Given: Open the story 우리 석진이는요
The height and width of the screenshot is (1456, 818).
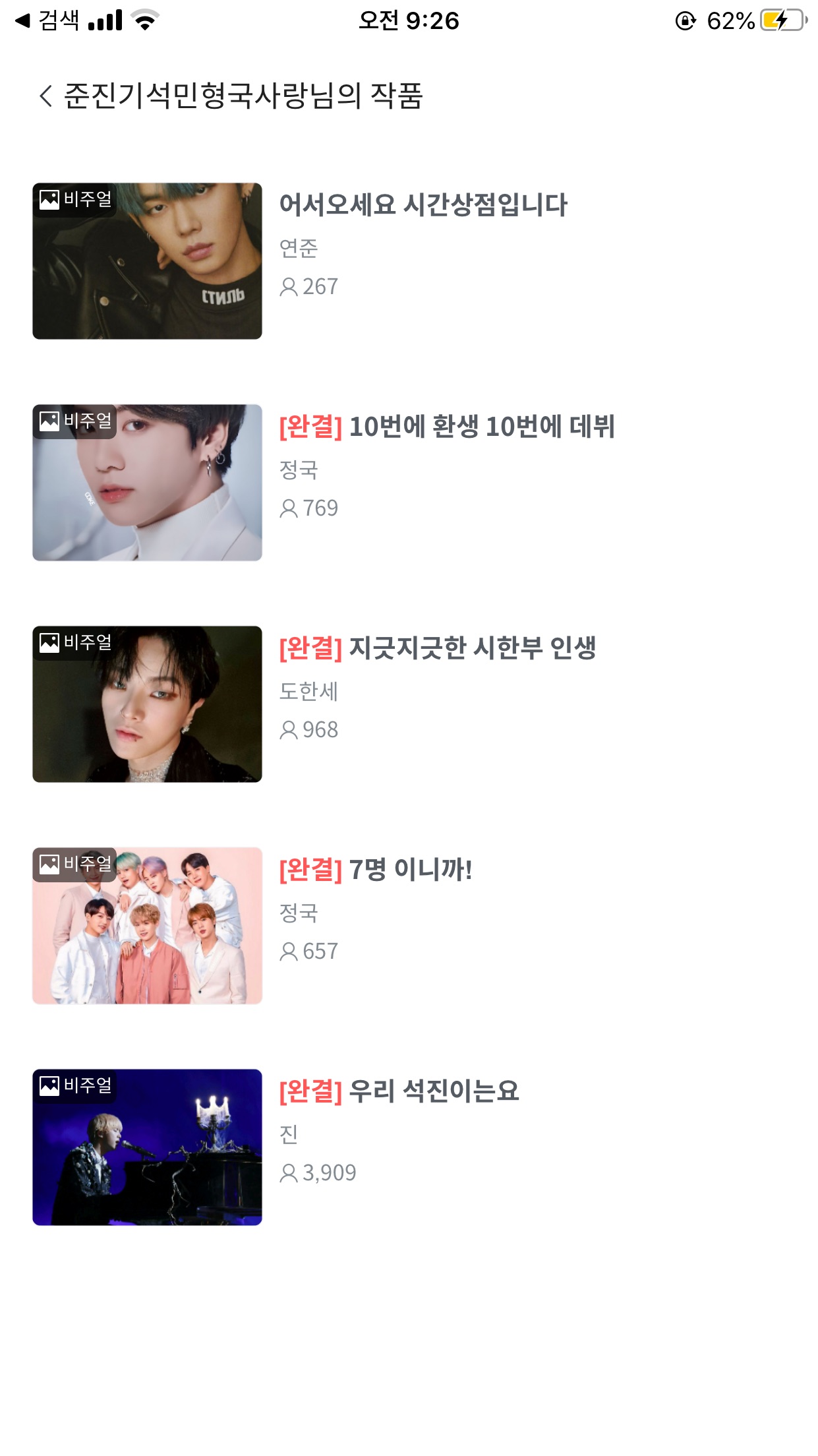Looking at the screenshot, I should tap(399, 1091).
